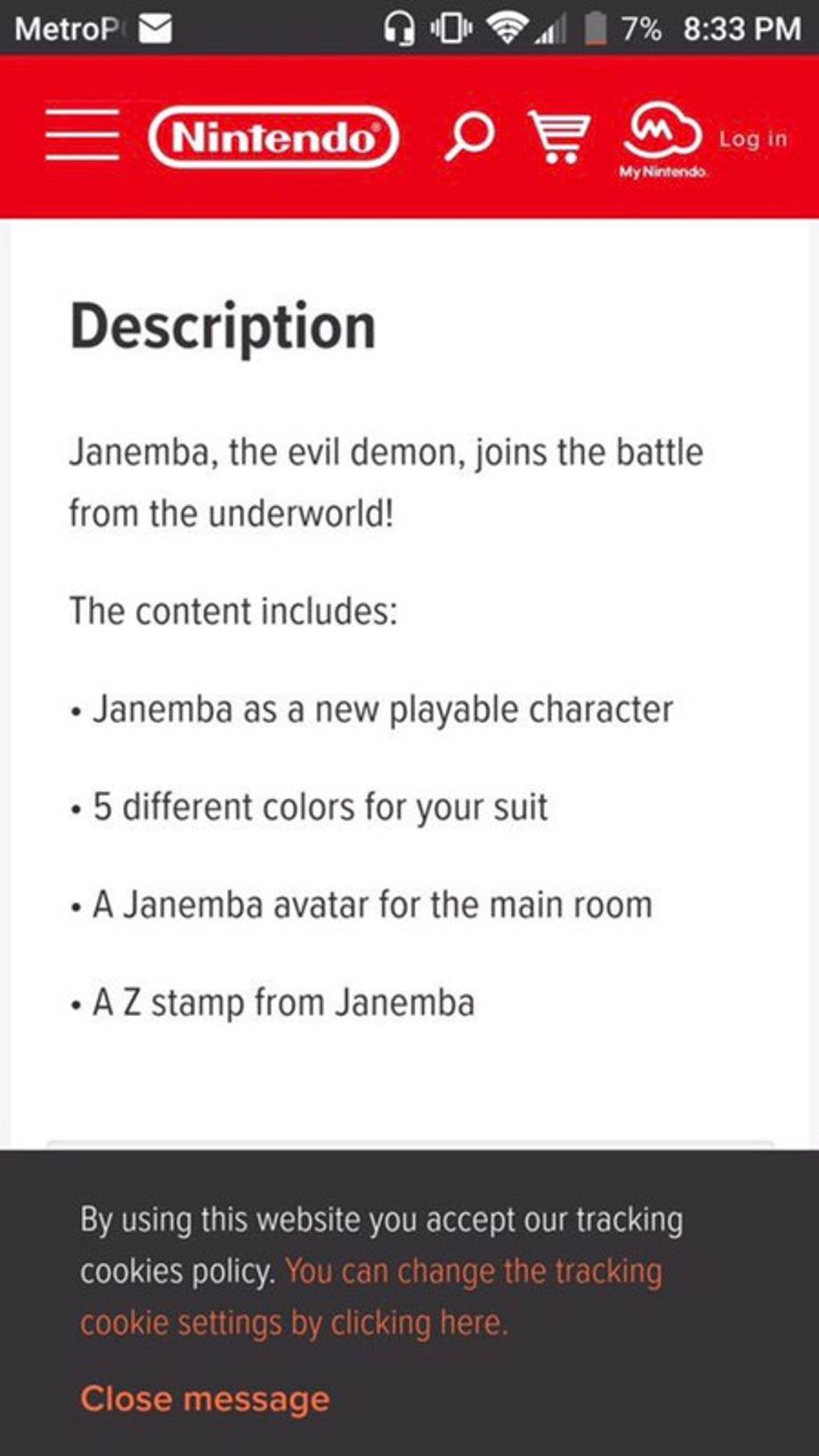Open My Nintendo rewards

click(663, 140)
